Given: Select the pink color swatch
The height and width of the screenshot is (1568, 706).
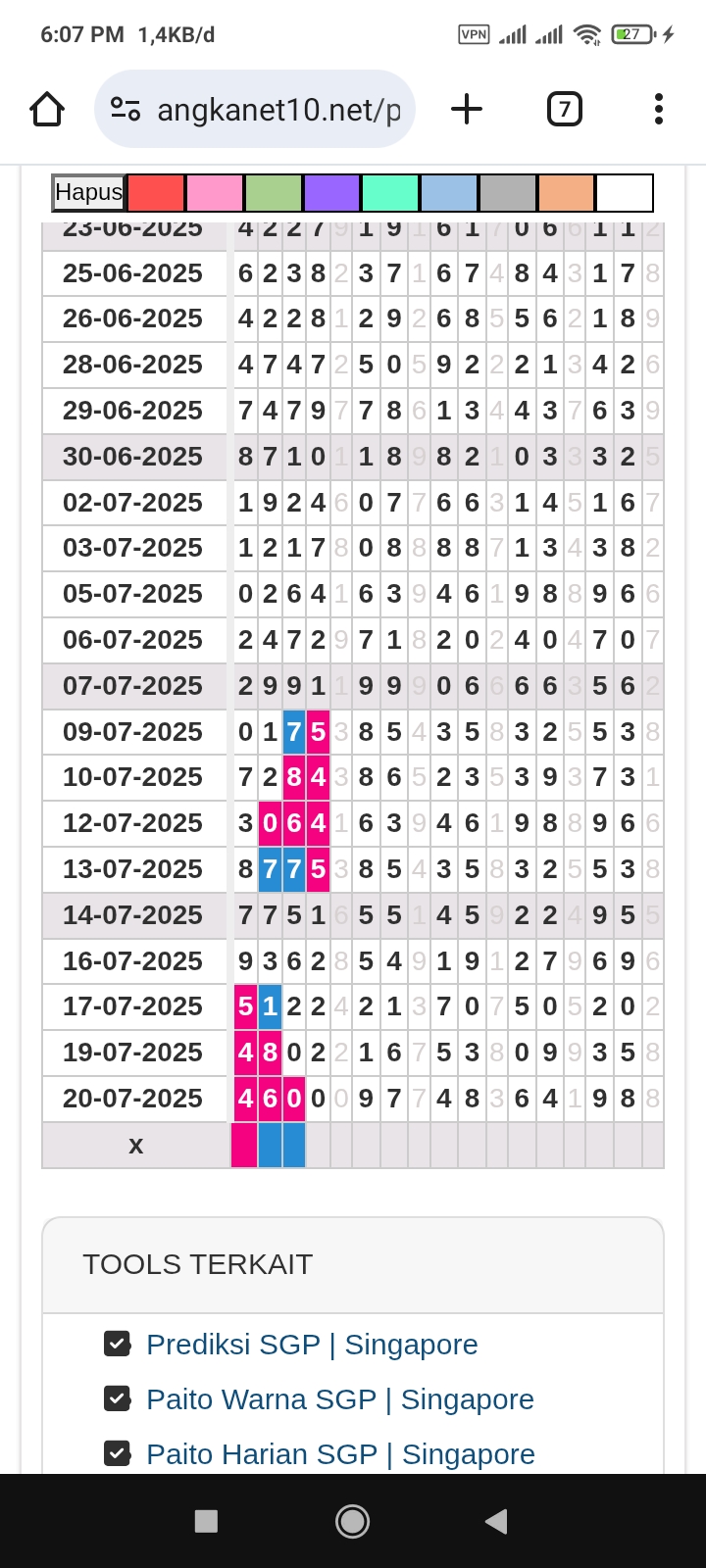Looking at the screenshot, I should 215,193.
